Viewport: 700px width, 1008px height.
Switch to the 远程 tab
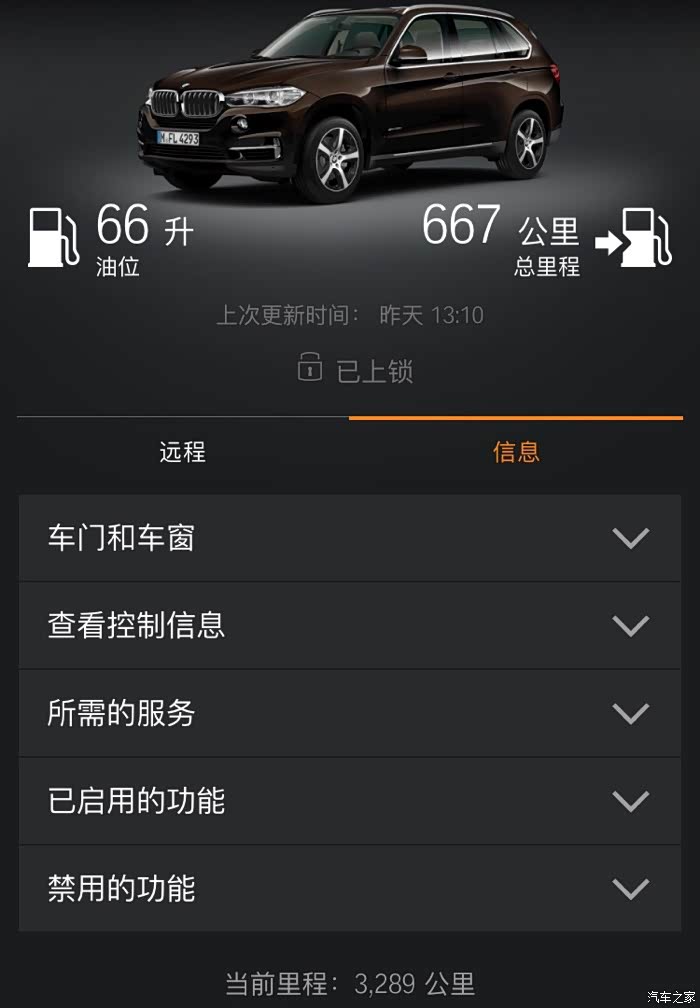[x=183, y=452]
